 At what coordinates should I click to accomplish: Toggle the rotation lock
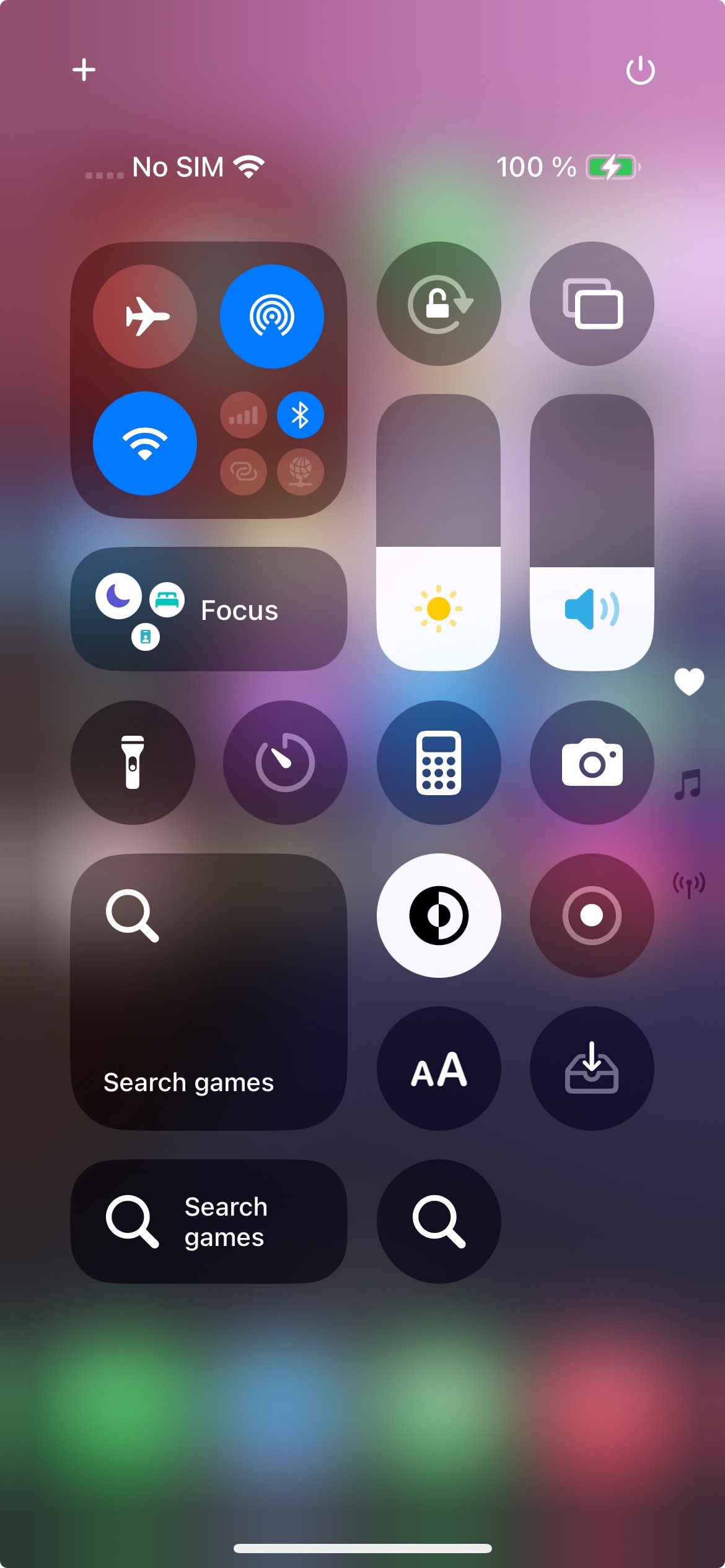(439, 304)
